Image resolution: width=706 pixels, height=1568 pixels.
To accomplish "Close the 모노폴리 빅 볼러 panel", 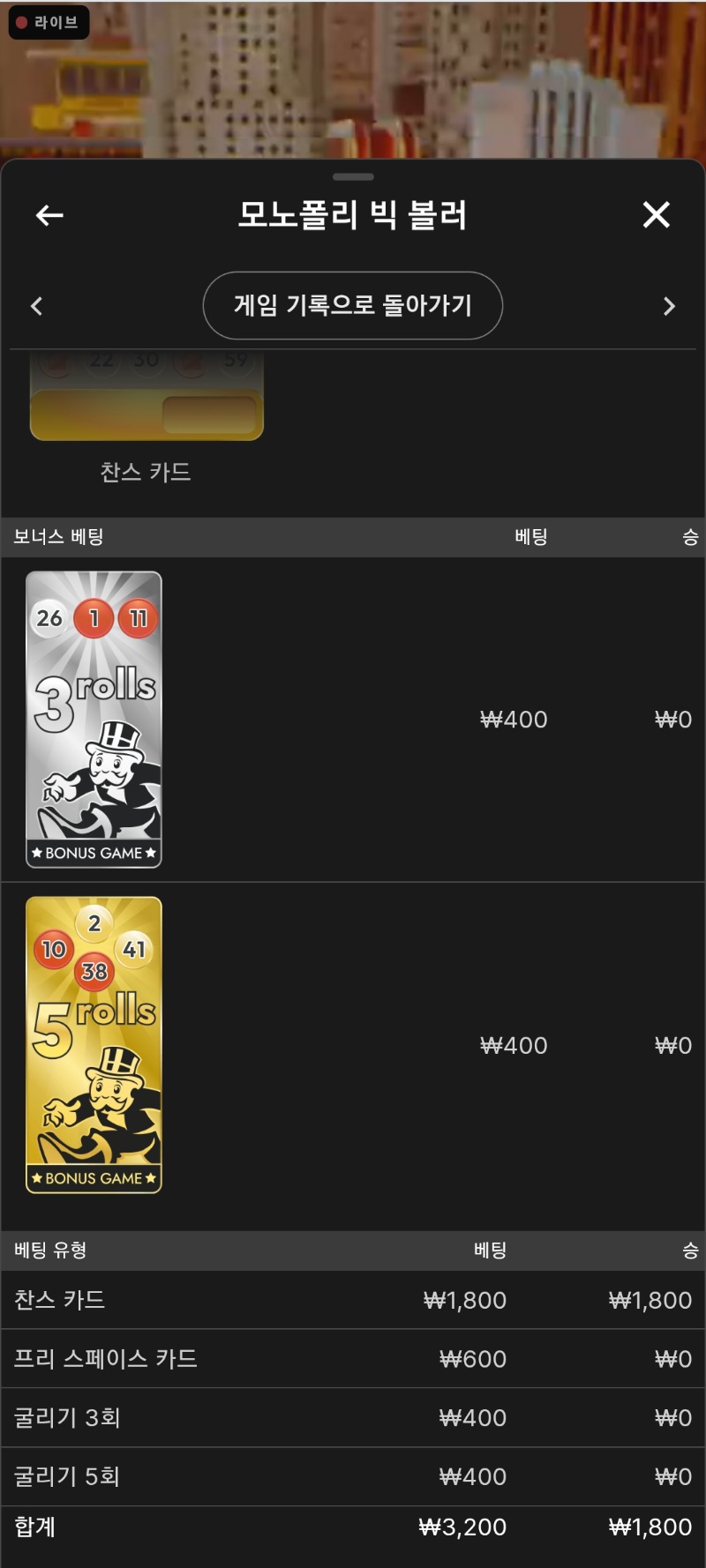I will point(656,214).
